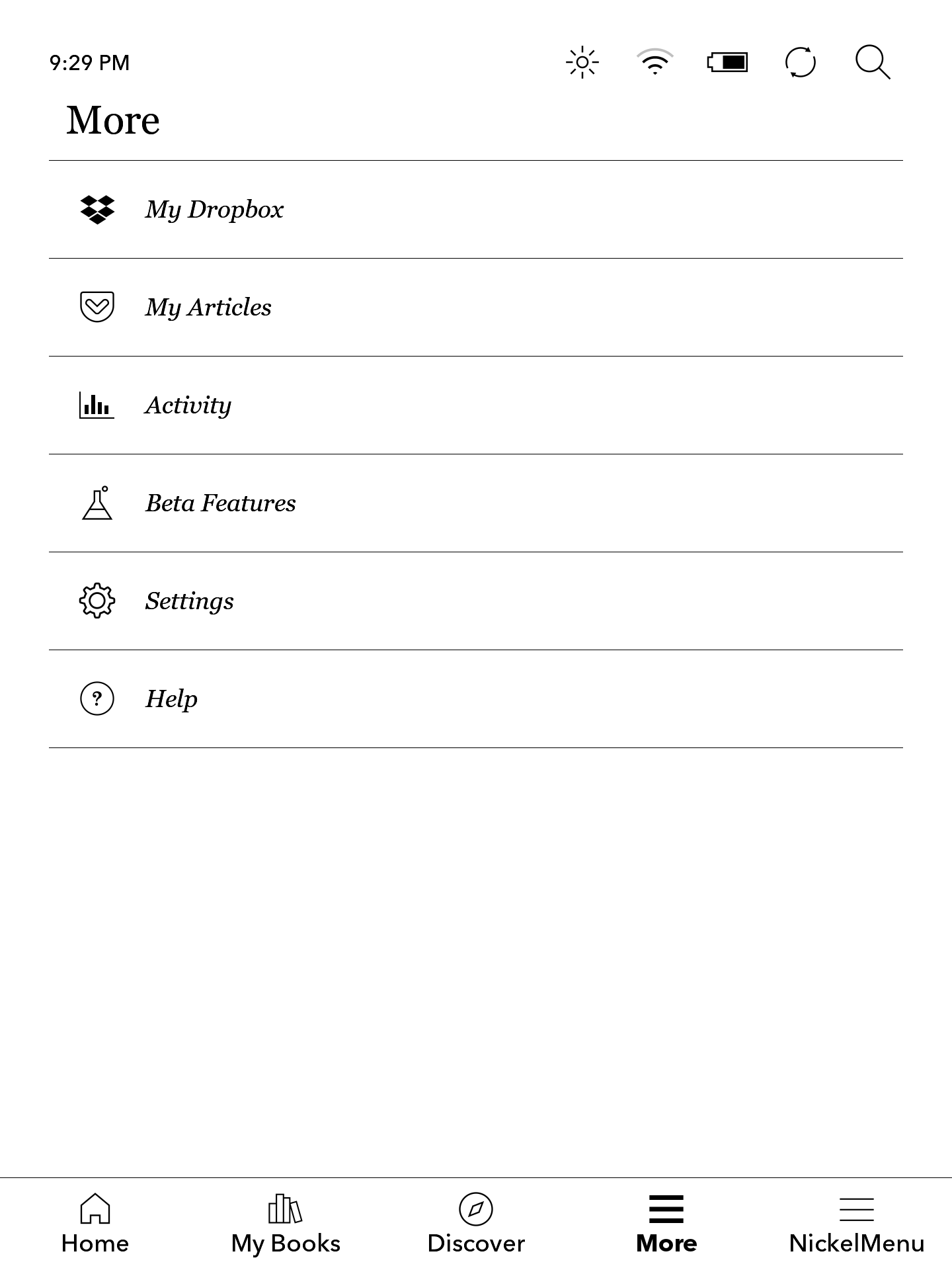Tap the Wi-Fi icon
The width and height of the screenshot is (952, 1270).
tap(654, 63)
